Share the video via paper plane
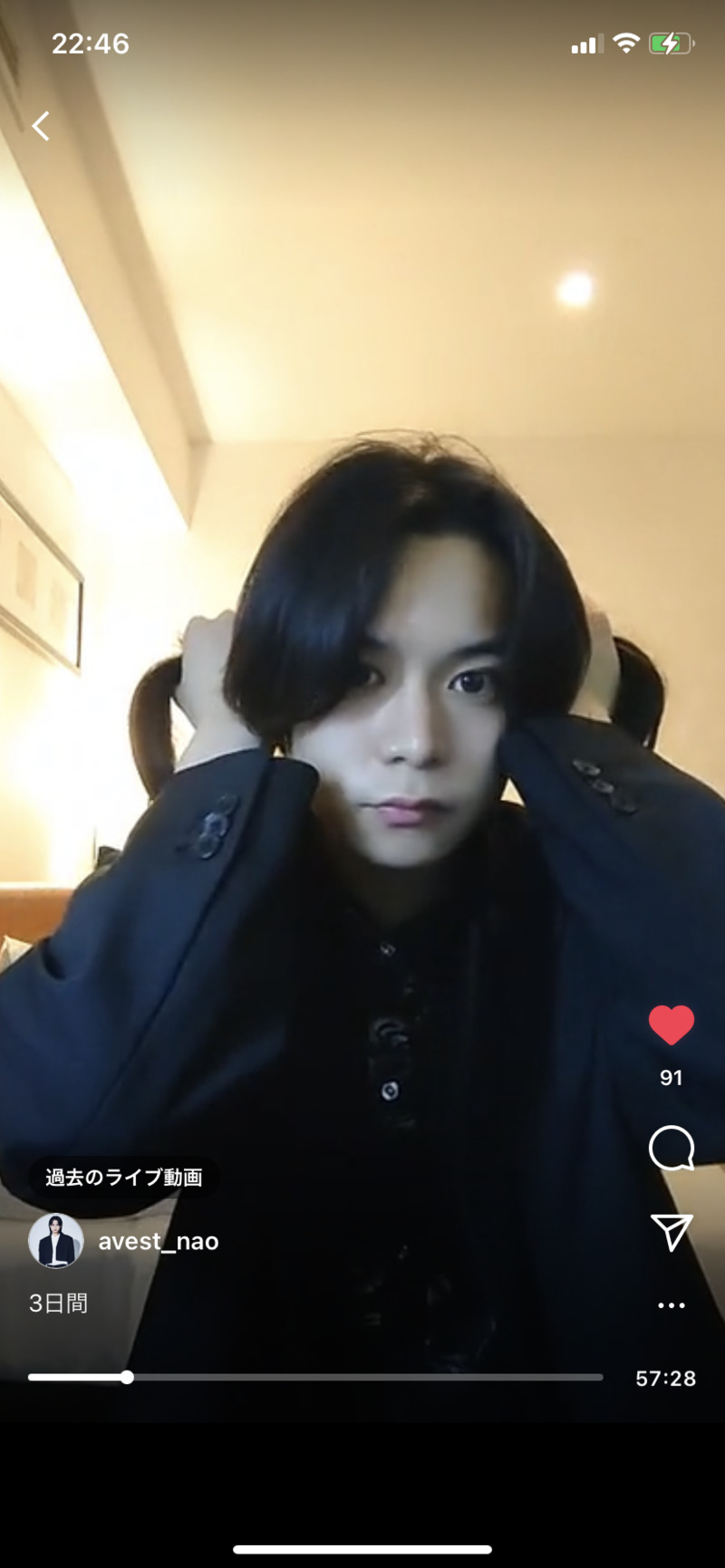 click(672, 1232)
